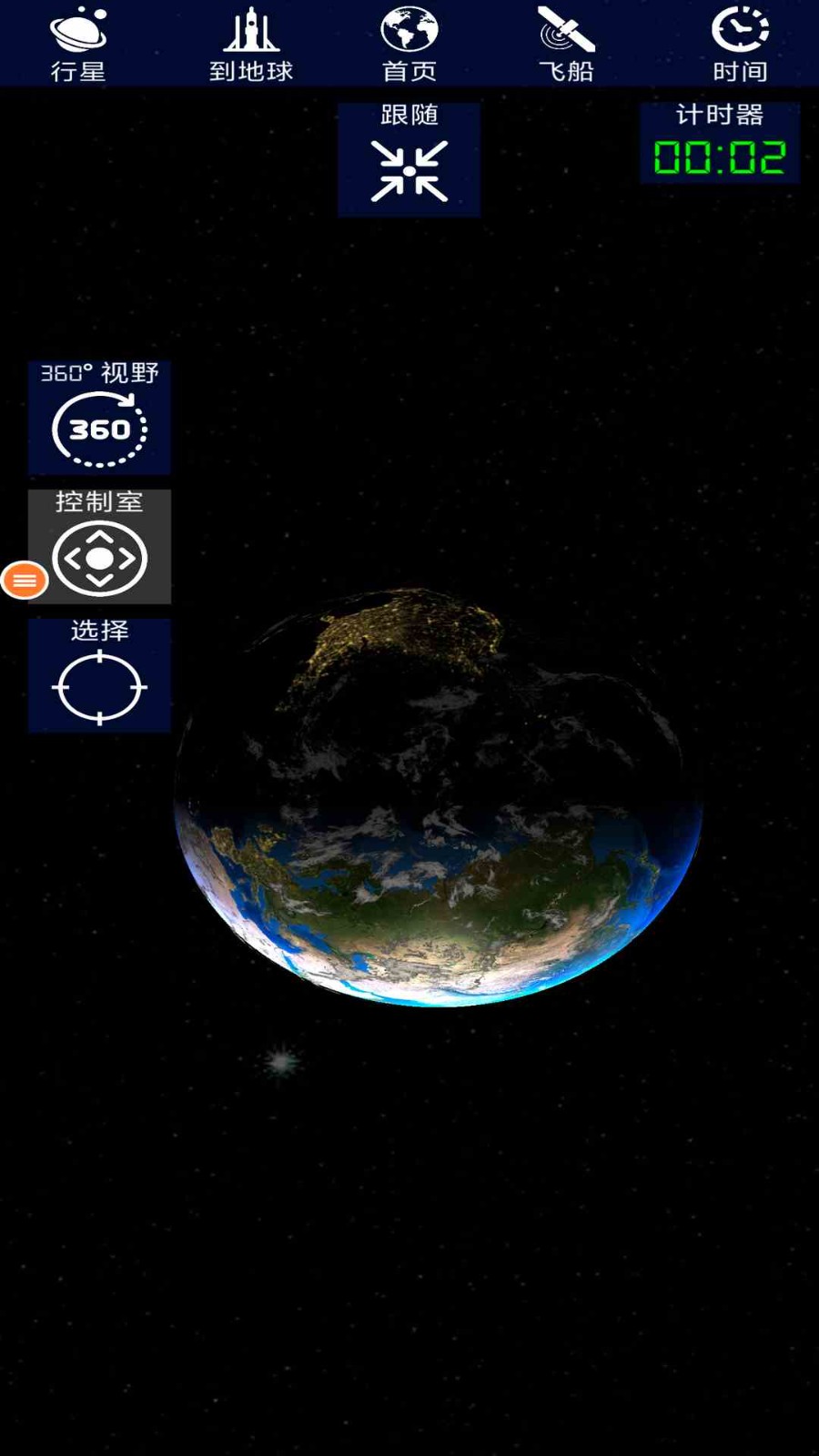Tap the 计时器 timer
819x1456 pixels.
pyautogui.click(x=719, y=144)
